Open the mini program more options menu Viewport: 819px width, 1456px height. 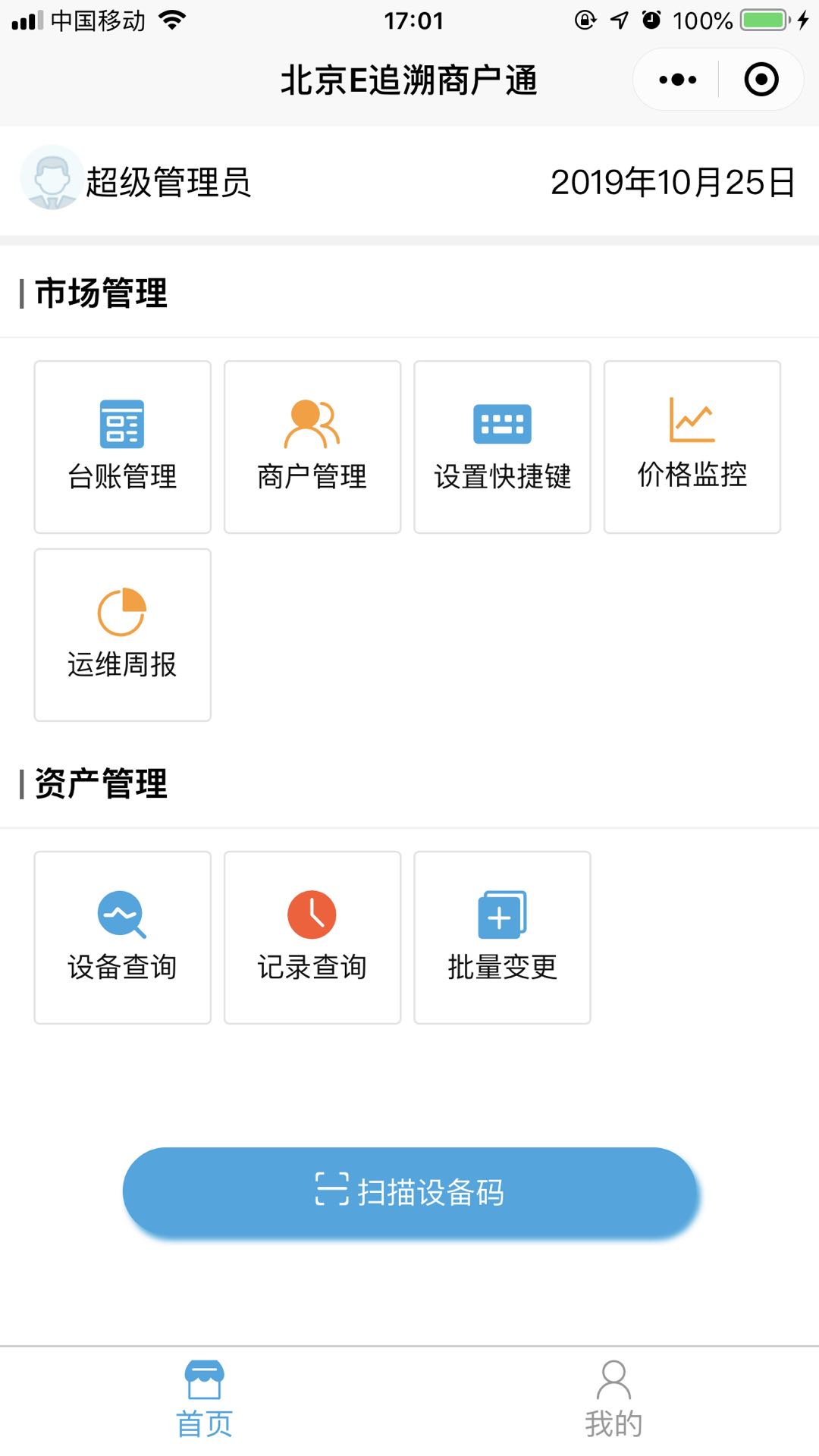677,80
